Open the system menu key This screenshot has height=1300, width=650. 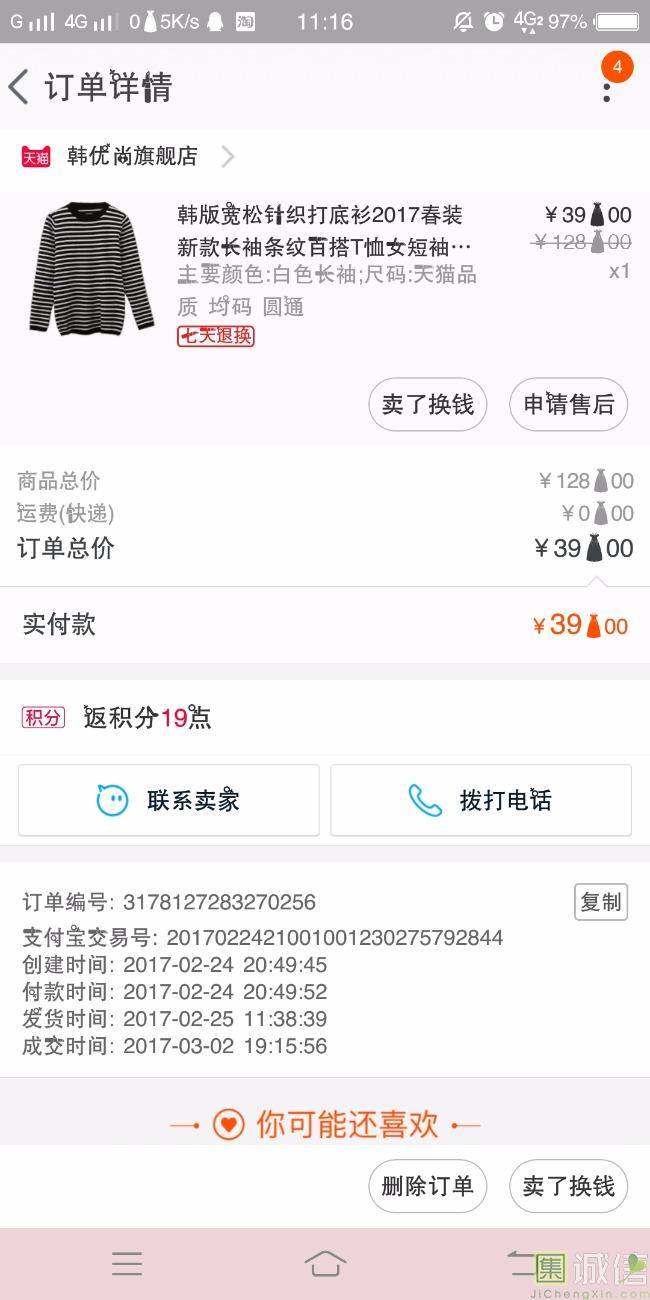(x=127, y=1264)
